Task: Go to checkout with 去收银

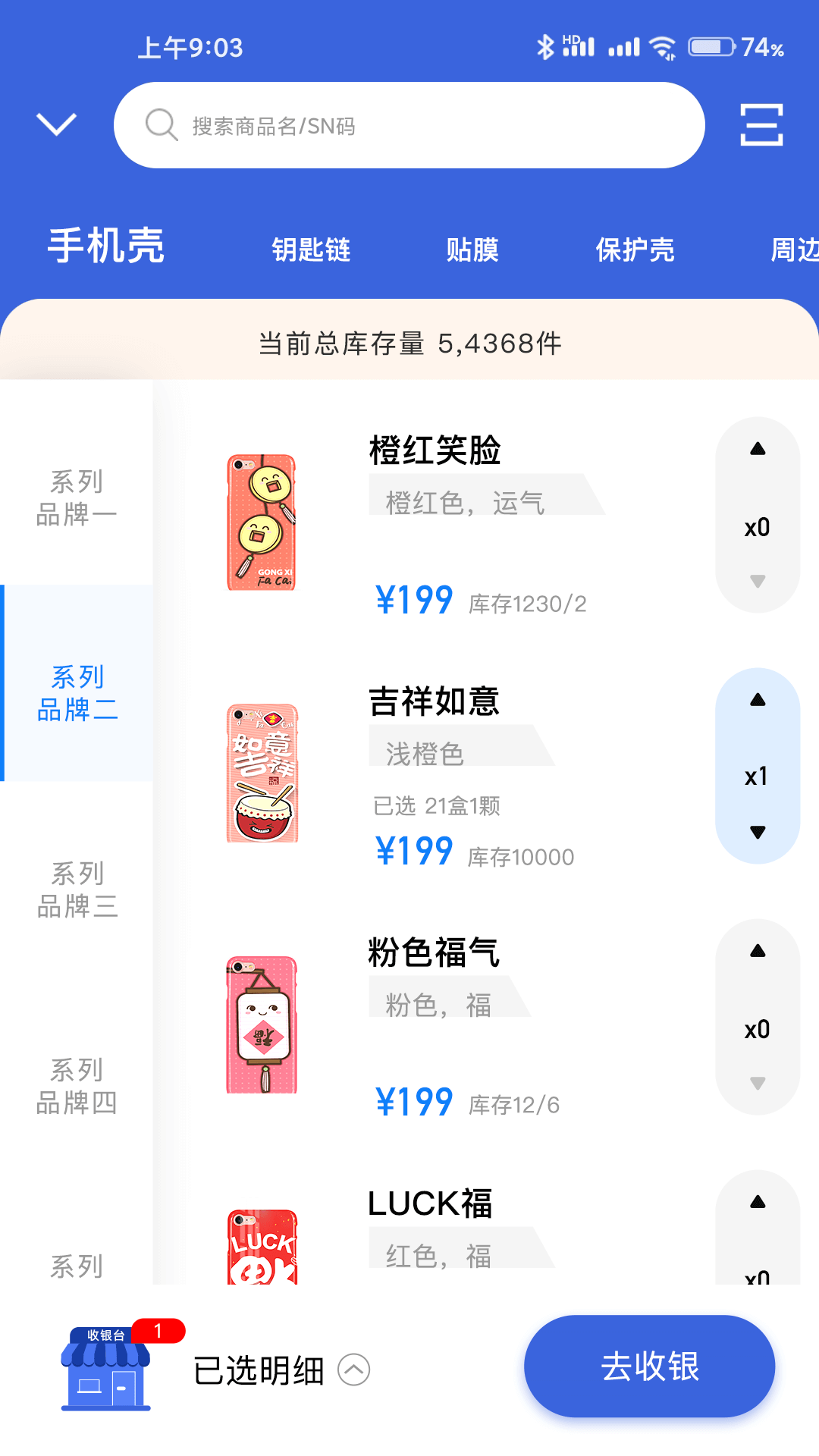Action: click(649, 1367)
